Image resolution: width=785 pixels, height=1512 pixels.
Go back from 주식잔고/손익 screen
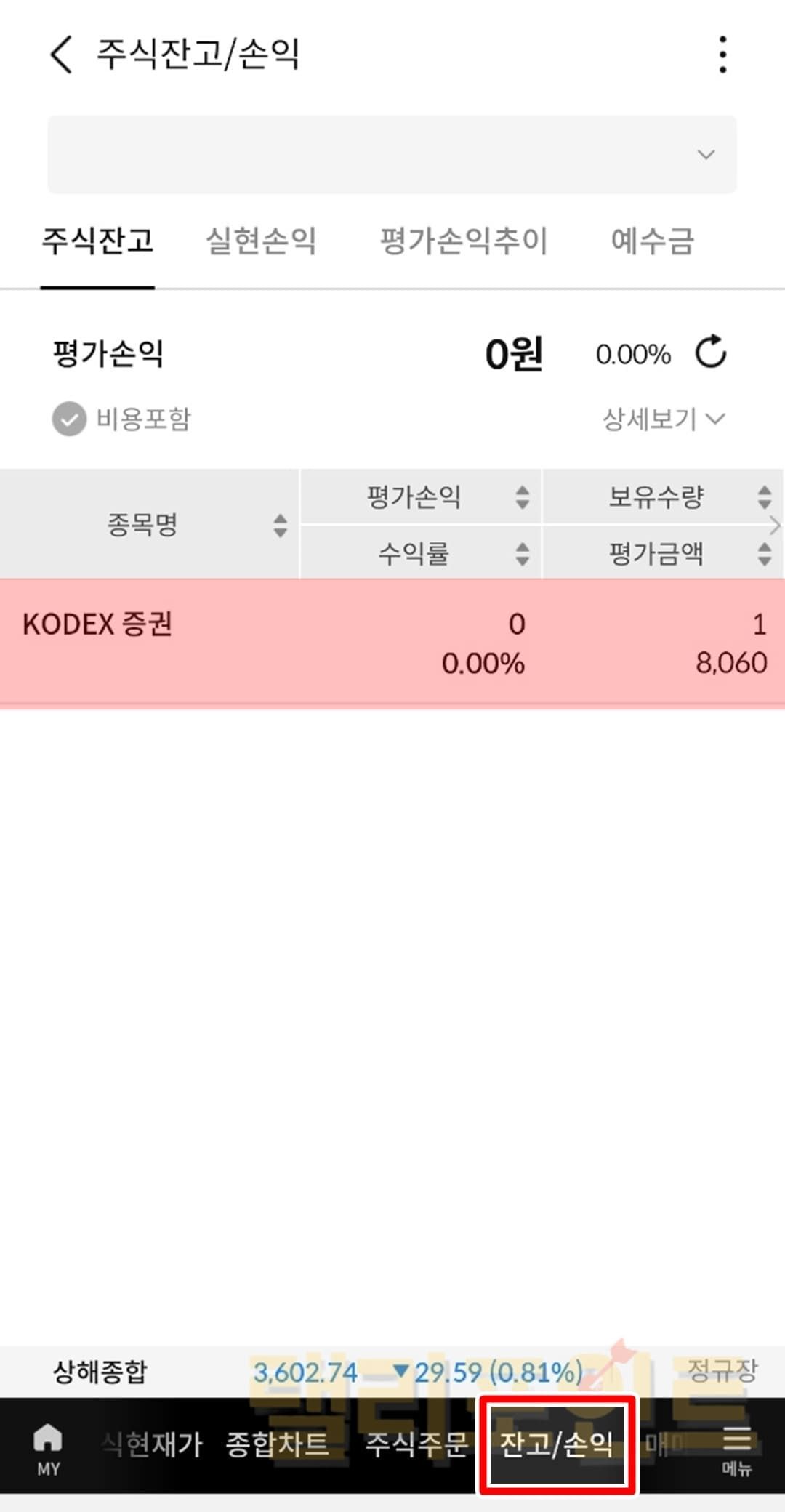click(61, 55)
